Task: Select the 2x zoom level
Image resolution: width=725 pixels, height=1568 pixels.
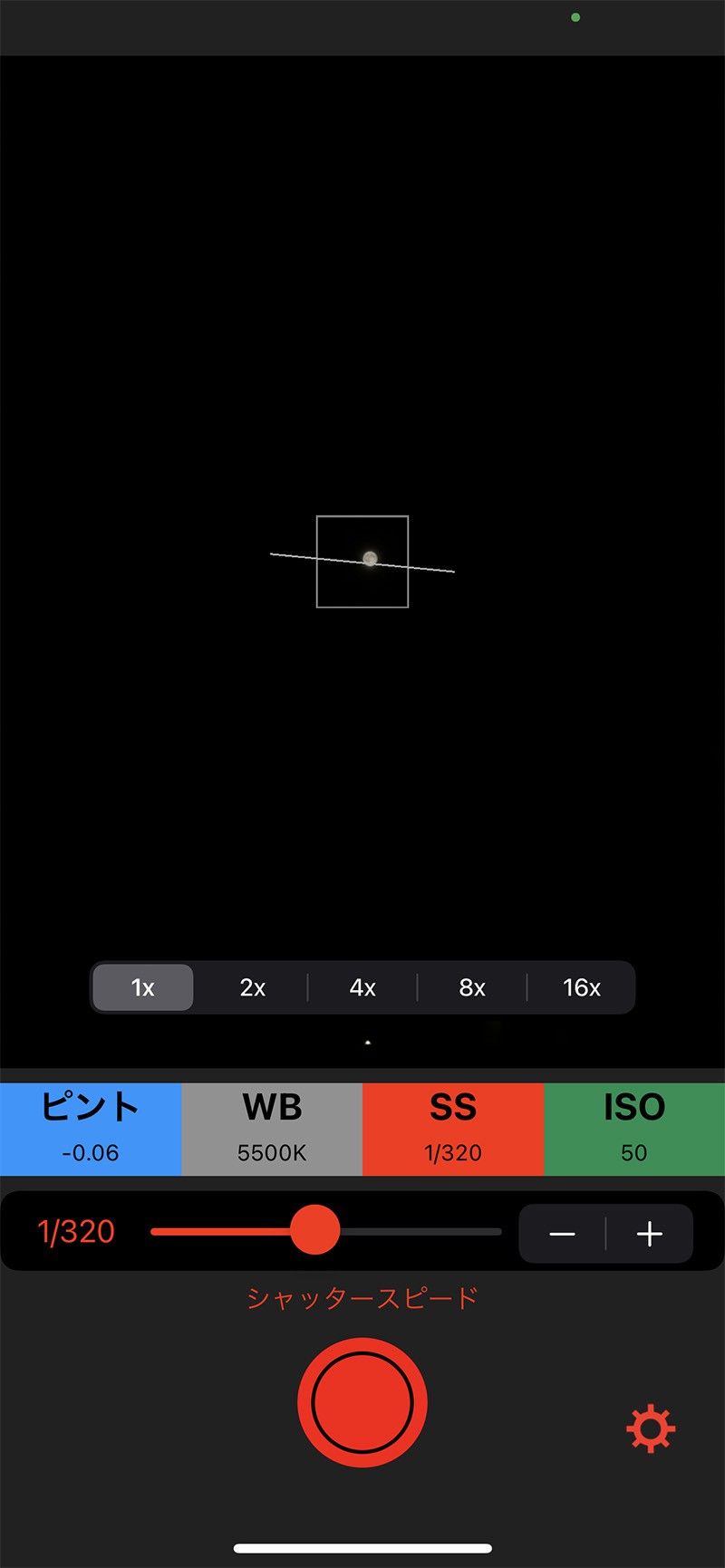Action: (252, 987)
